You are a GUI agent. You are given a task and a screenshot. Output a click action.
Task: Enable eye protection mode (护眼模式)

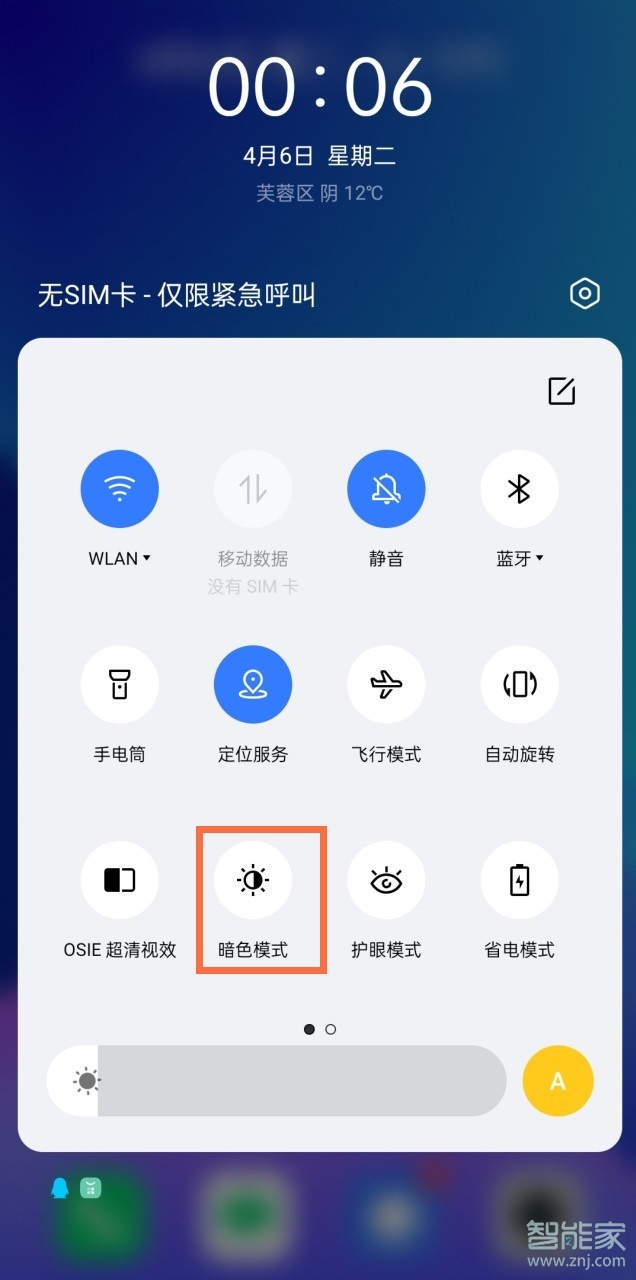pyautogui.click(x=386, y=880)
